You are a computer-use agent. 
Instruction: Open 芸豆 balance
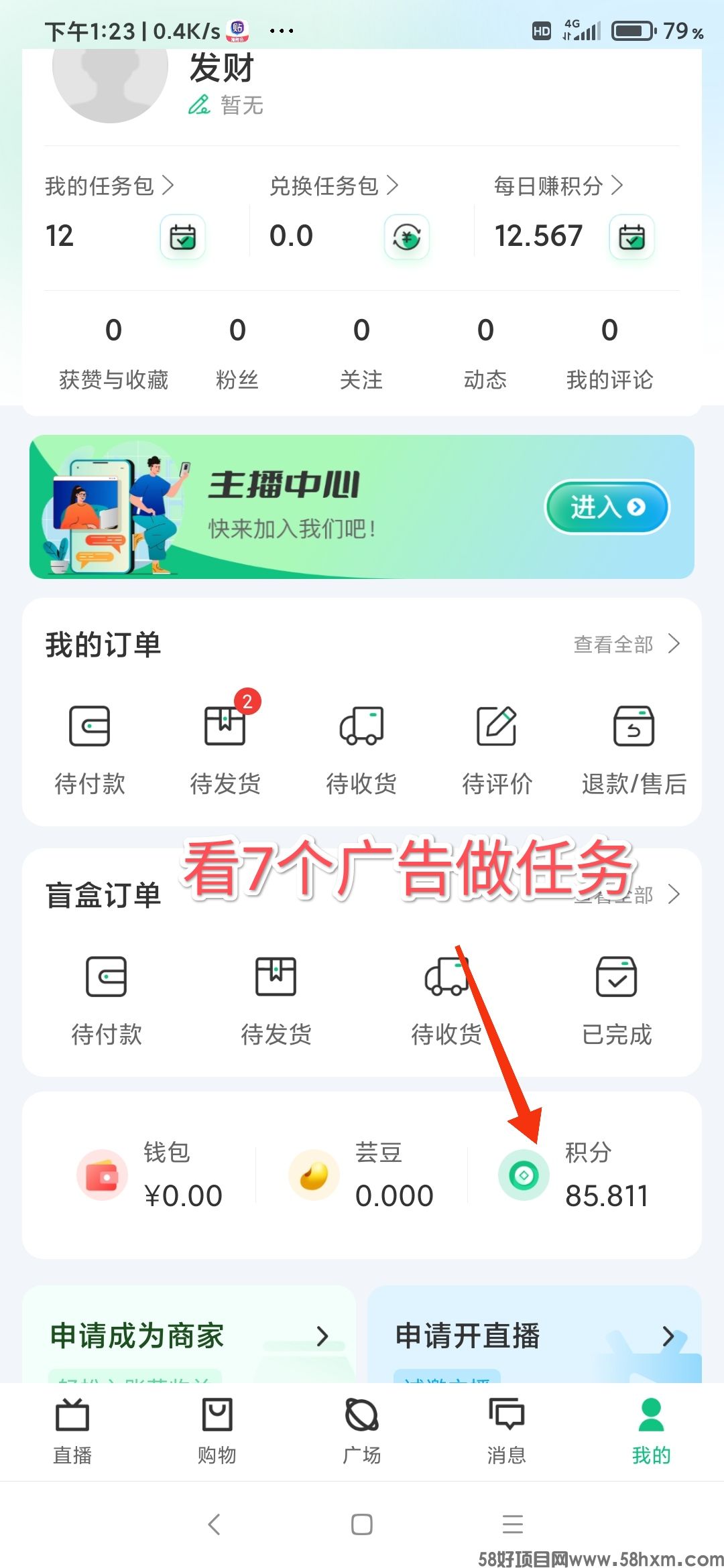(x=362, y=1175)
